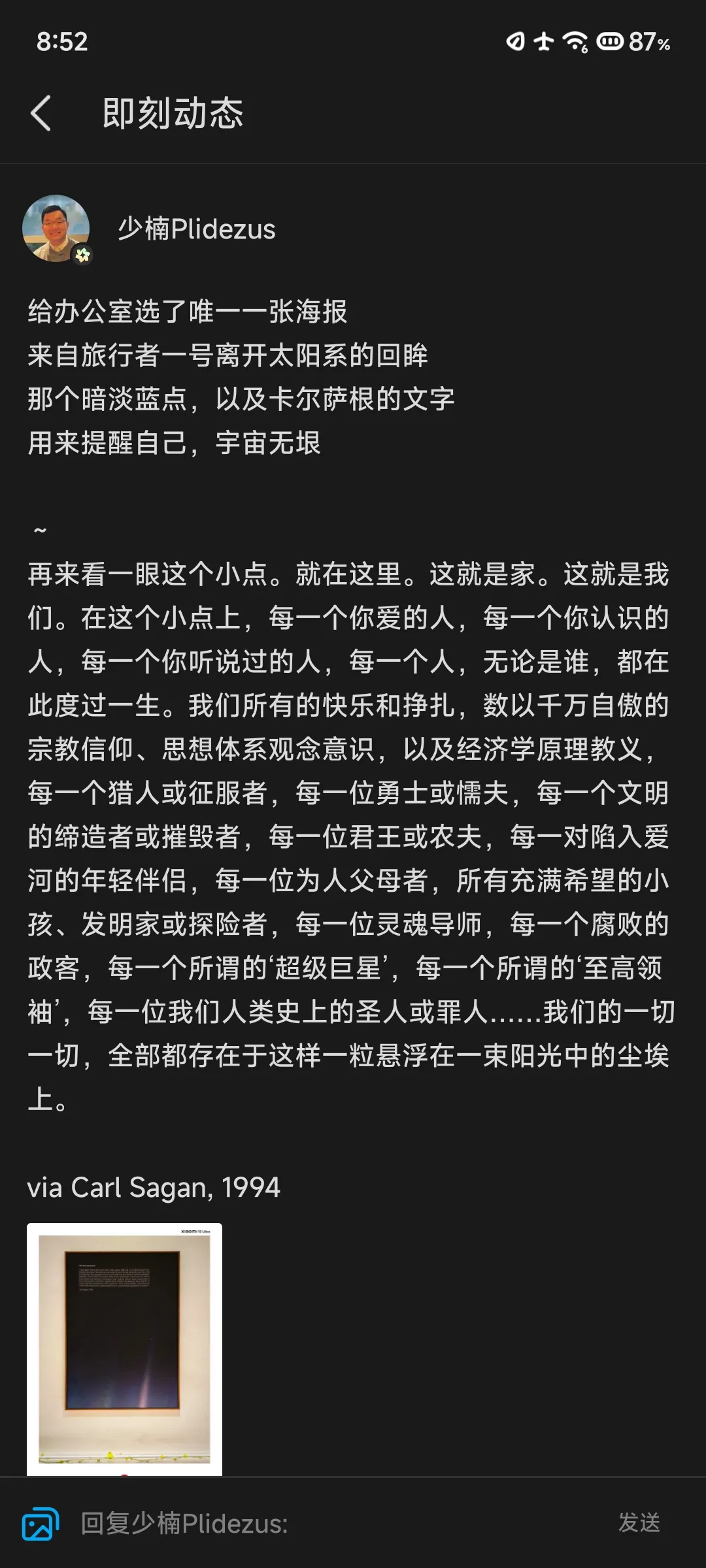This screenshot has height=1568, width=706.
Task: Tap 发送 to send the reply
Action: tap(639, 1523)
